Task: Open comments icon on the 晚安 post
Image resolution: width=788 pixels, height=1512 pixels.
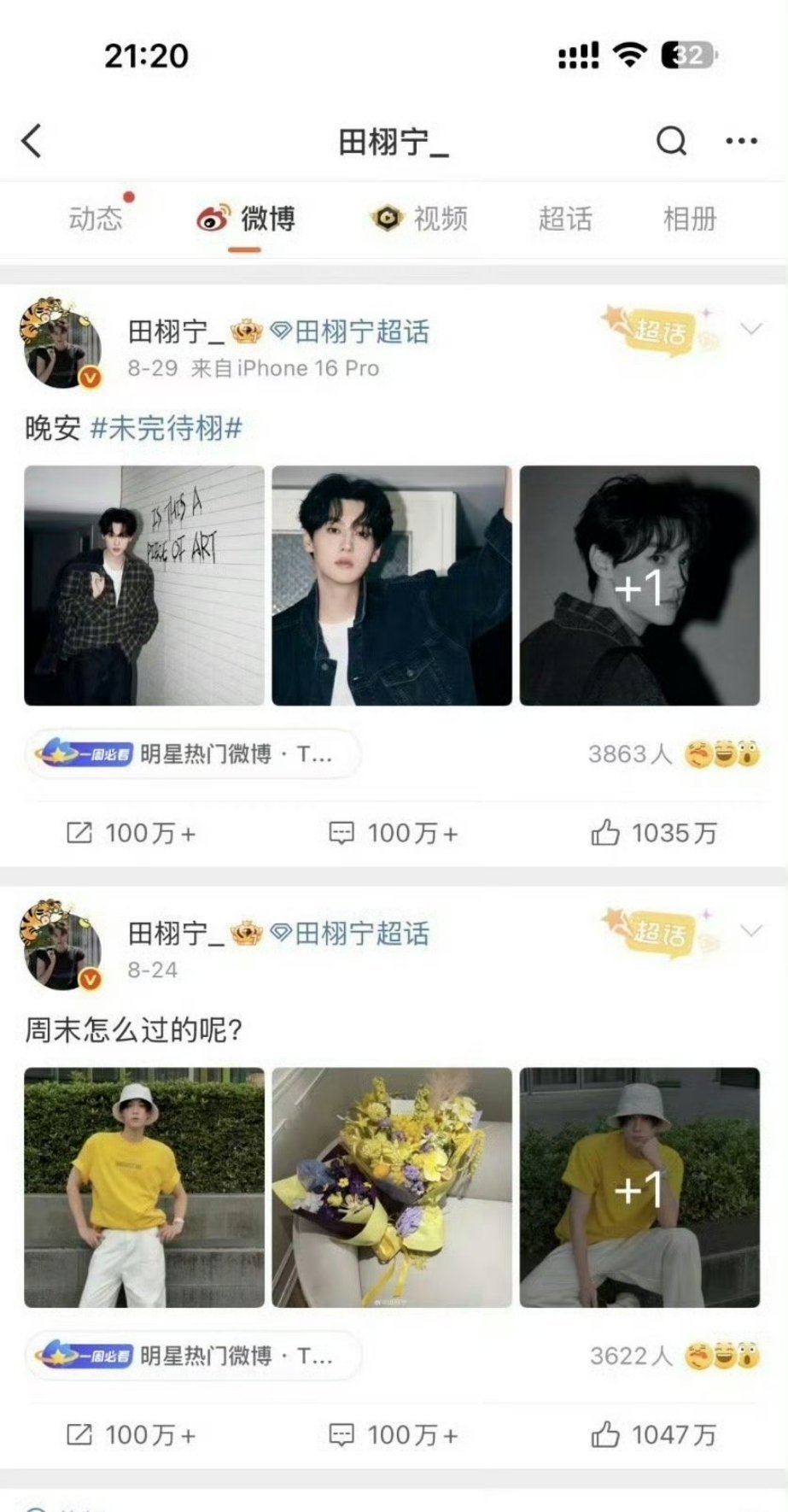Action: click(x=341, y=832)
